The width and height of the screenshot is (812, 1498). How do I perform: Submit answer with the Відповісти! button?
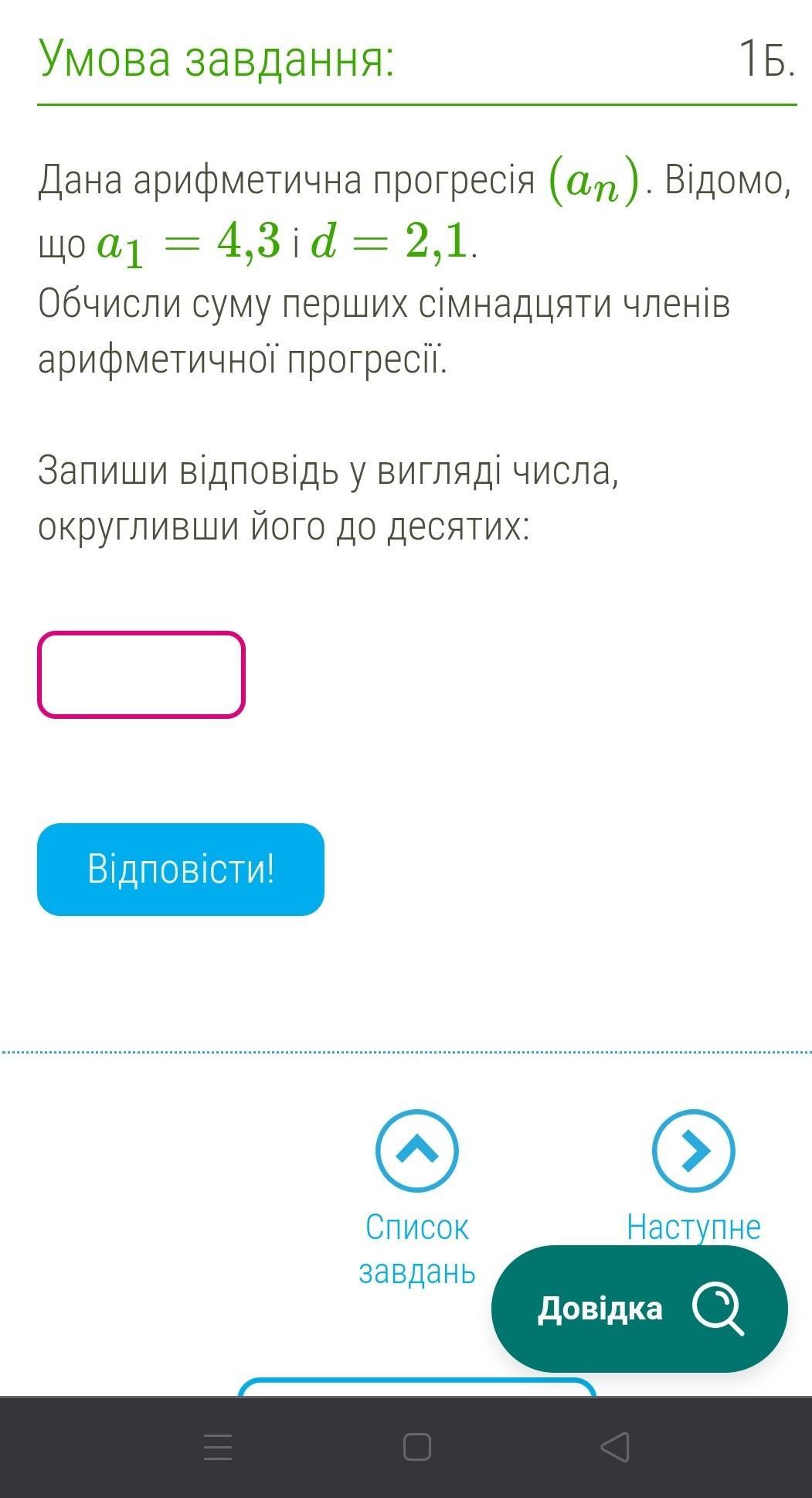point(181,870)
